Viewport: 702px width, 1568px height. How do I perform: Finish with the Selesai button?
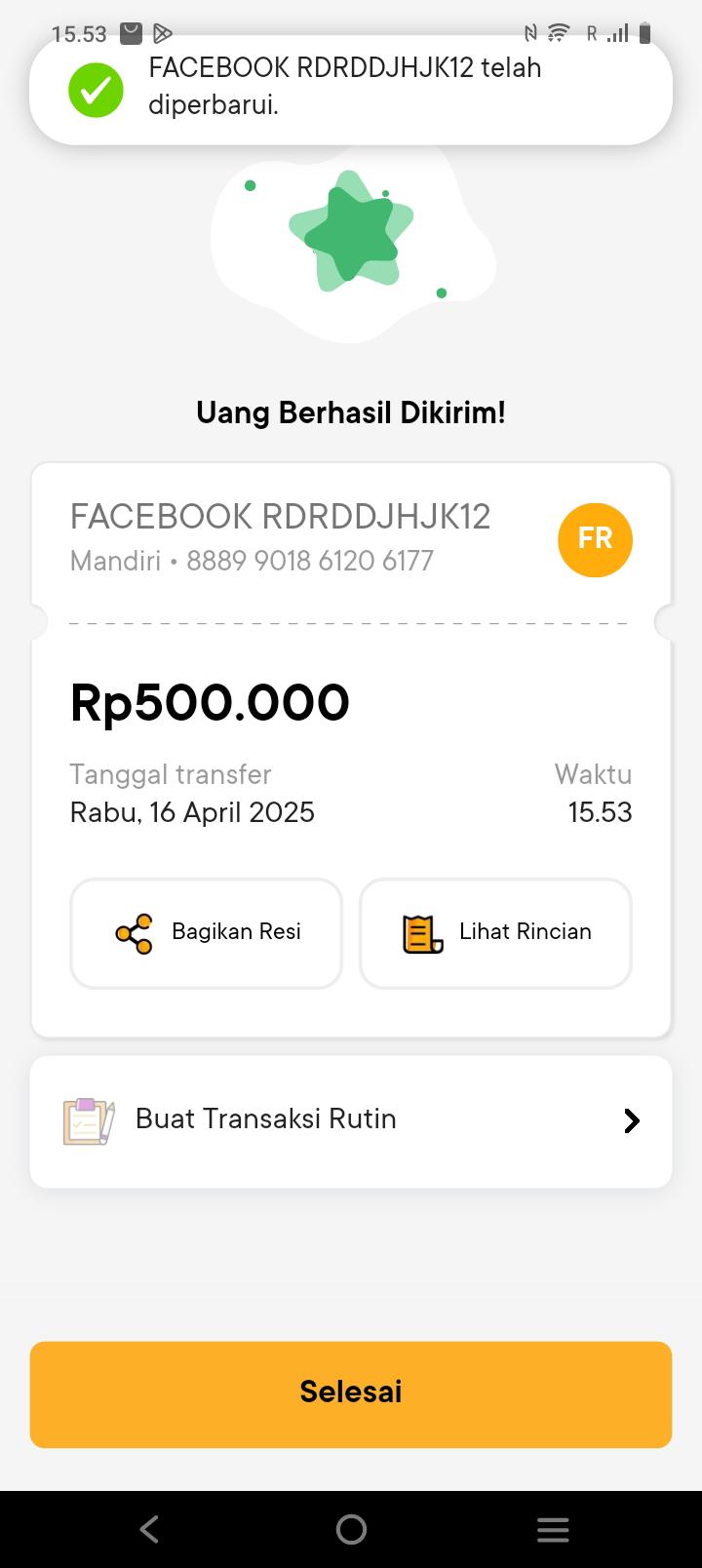pos(351,1393)
